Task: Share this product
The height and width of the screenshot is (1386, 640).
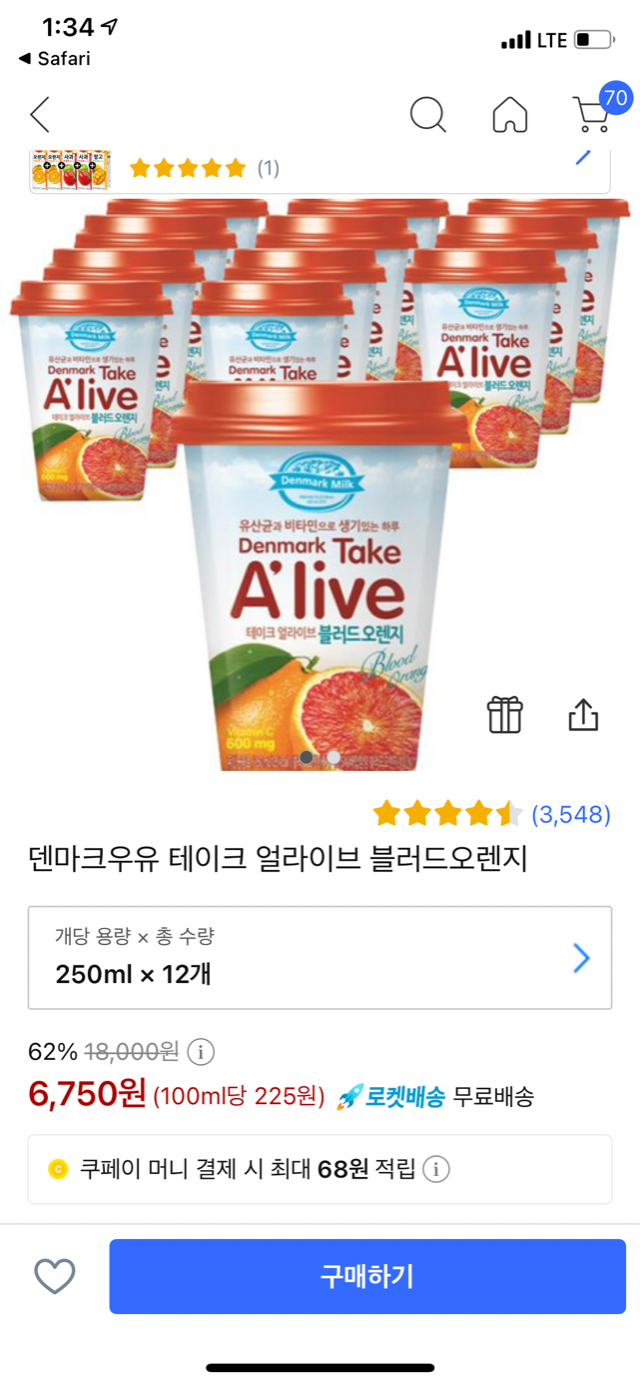Action: coord(583,714)
